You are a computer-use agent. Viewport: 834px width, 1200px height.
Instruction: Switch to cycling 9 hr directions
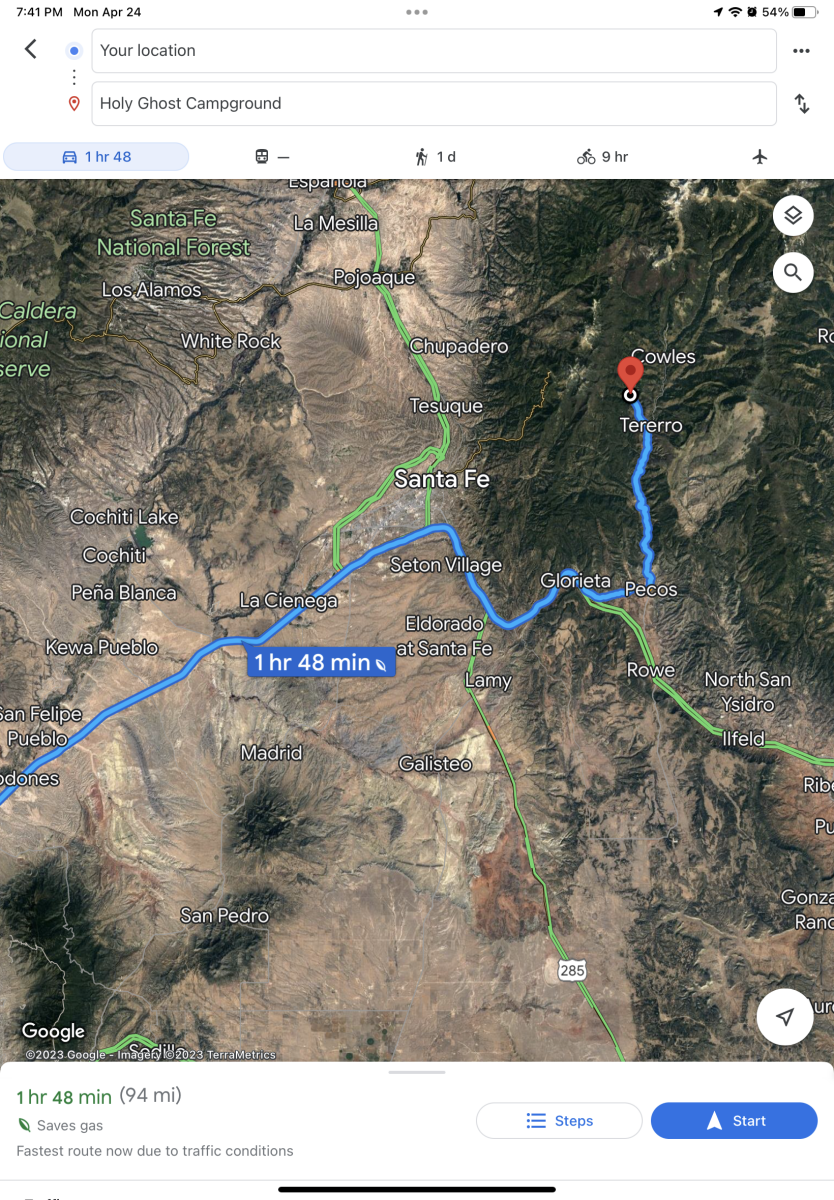(x=602, y=157)
